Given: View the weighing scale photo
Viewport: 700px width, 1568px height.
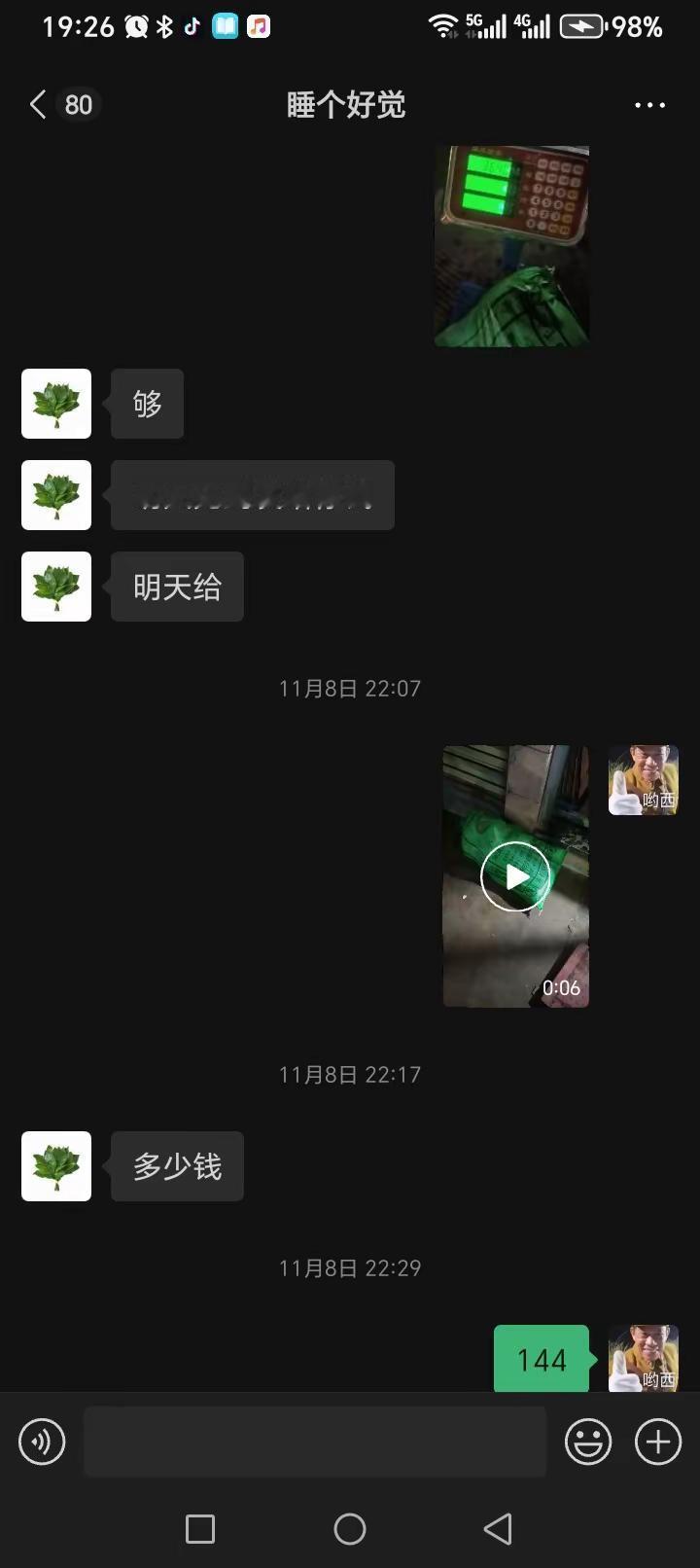Looking at the screenshot, I should coord(512,245).
